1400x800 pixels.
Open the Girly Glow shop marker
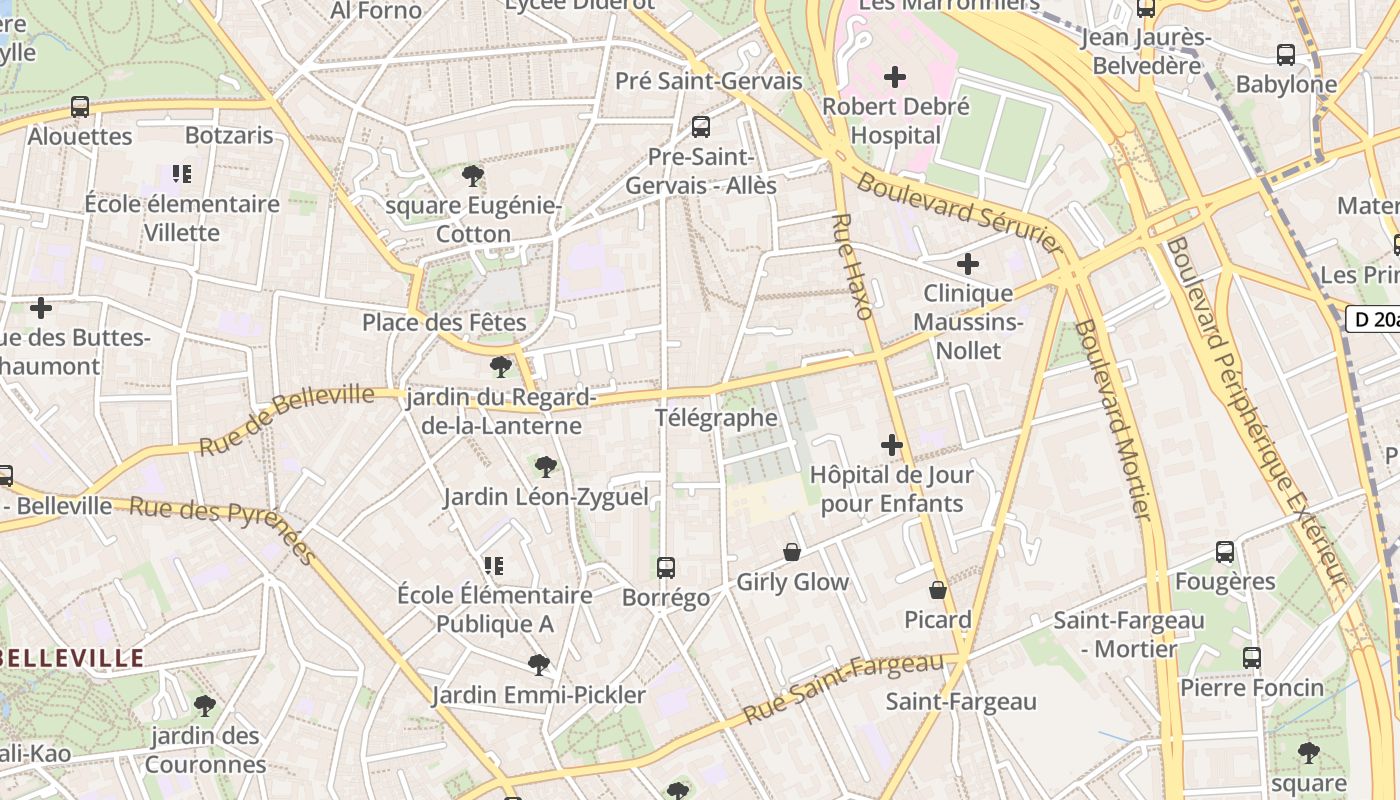click(x=792, y=552)
